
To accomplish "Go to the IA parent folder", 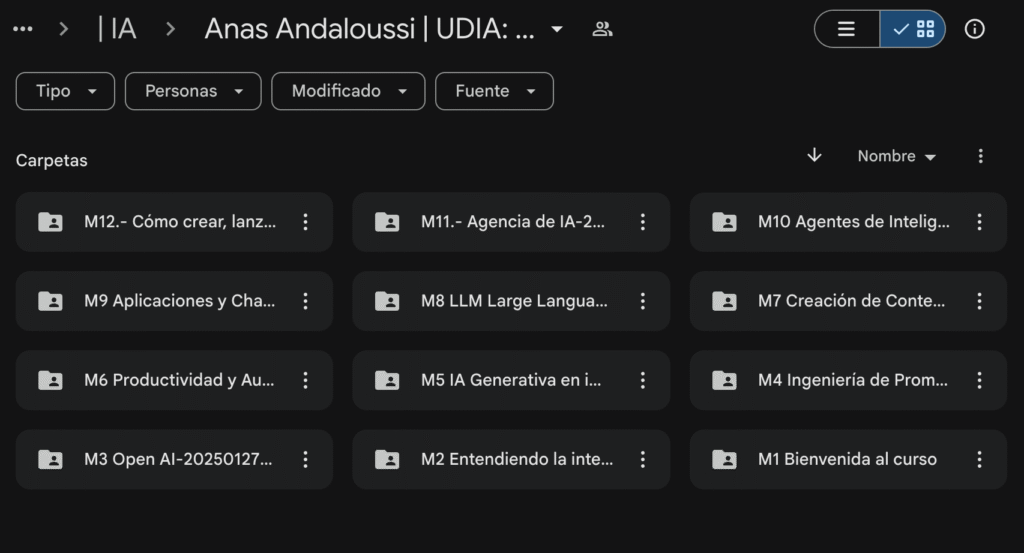I will tap(118, 29).
